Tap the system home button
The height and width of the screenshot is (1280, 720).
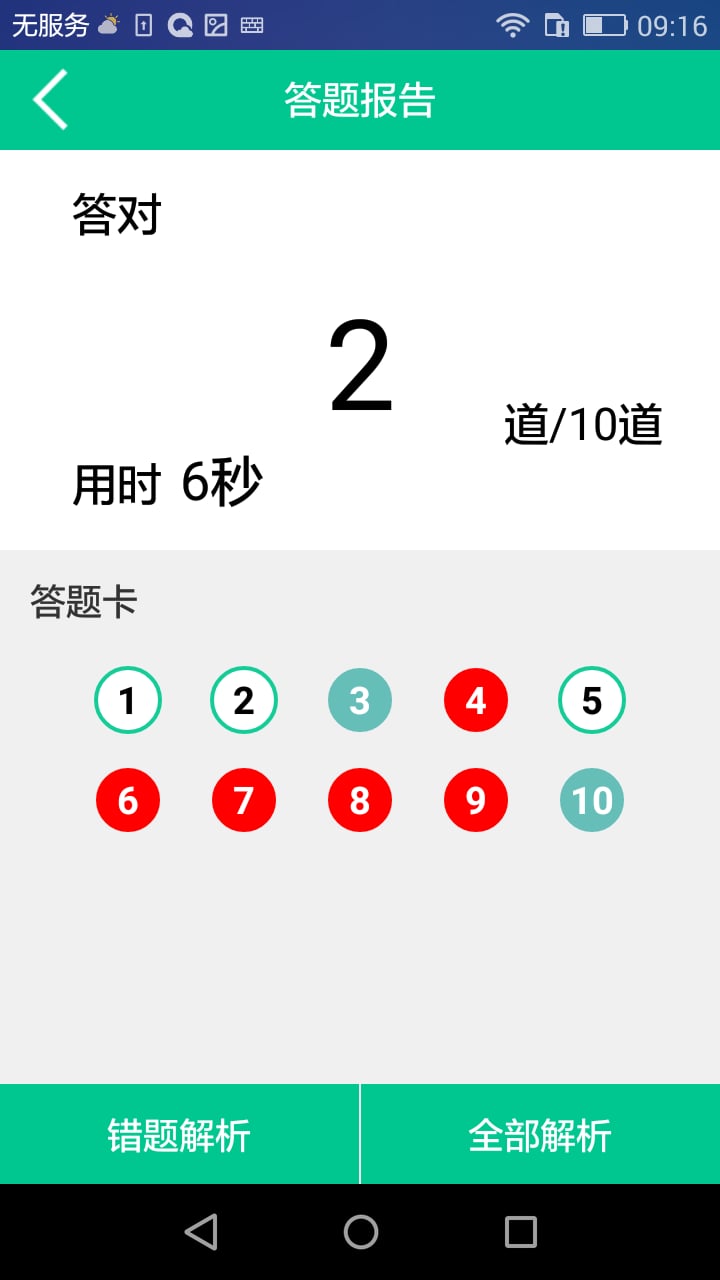click(361, 1232)
